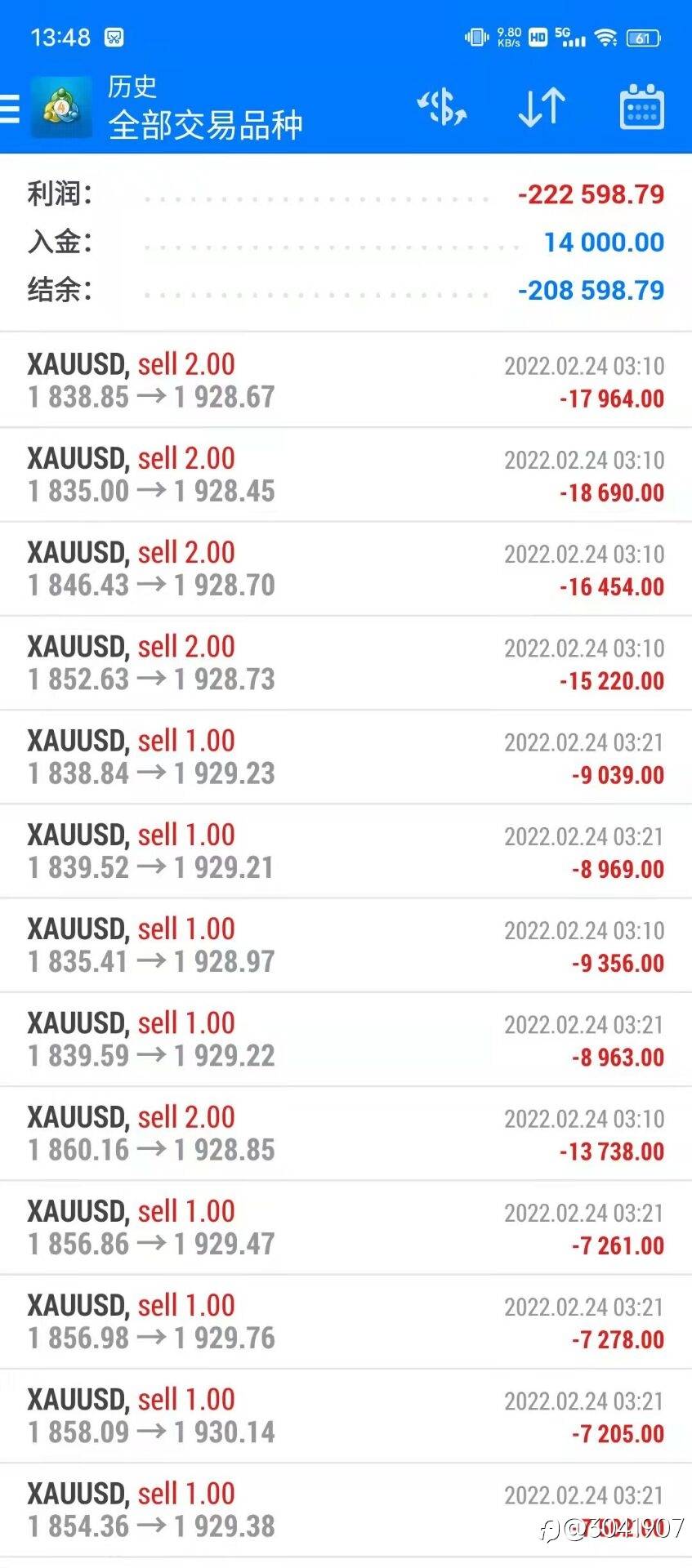This screenshot has height=1568, width=692.
Task: Tap the trade opened at 1 854.36
Action: 346,1509
